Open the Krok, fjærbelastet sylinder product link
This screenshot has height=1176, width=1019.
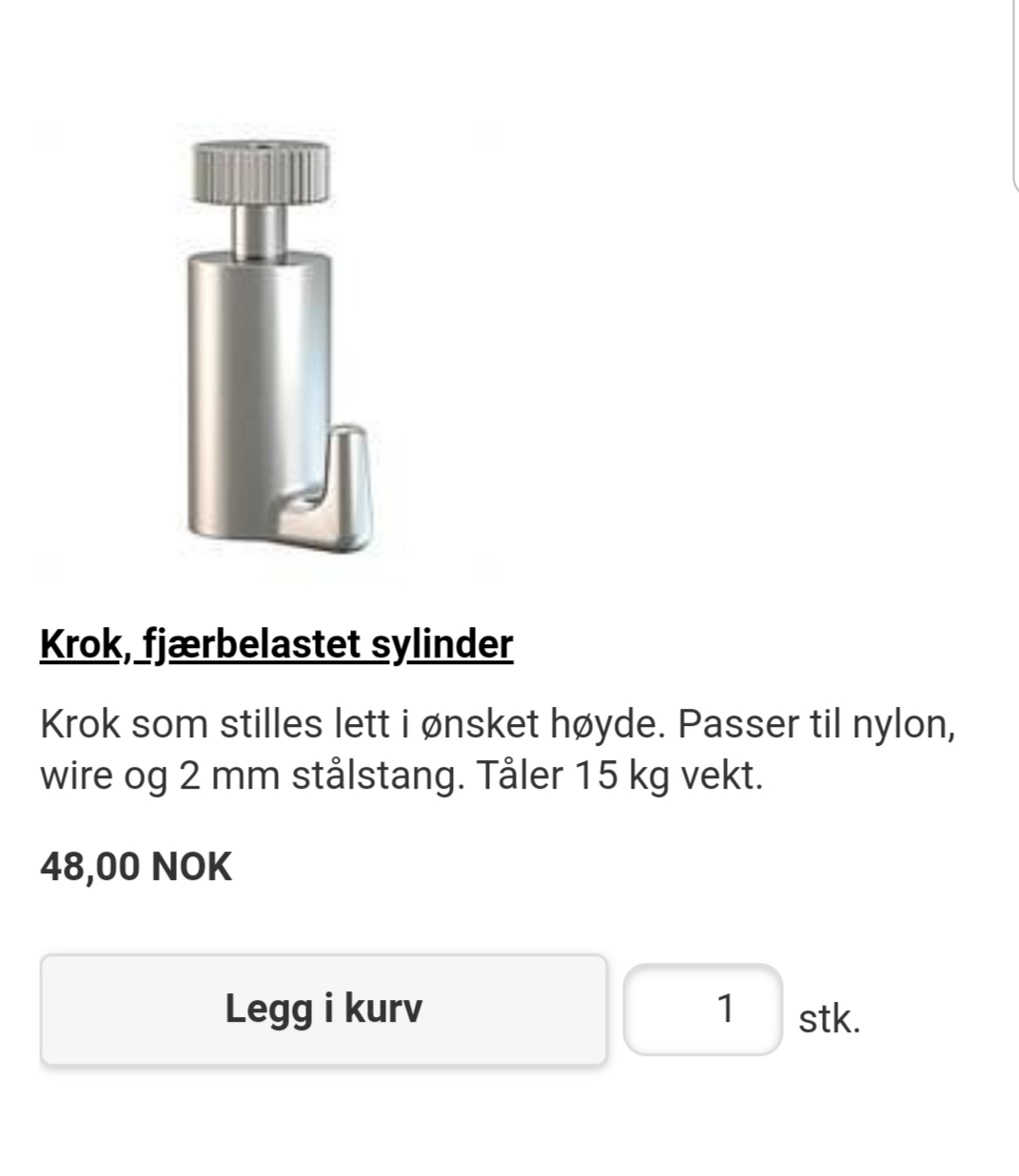(276, 644)
